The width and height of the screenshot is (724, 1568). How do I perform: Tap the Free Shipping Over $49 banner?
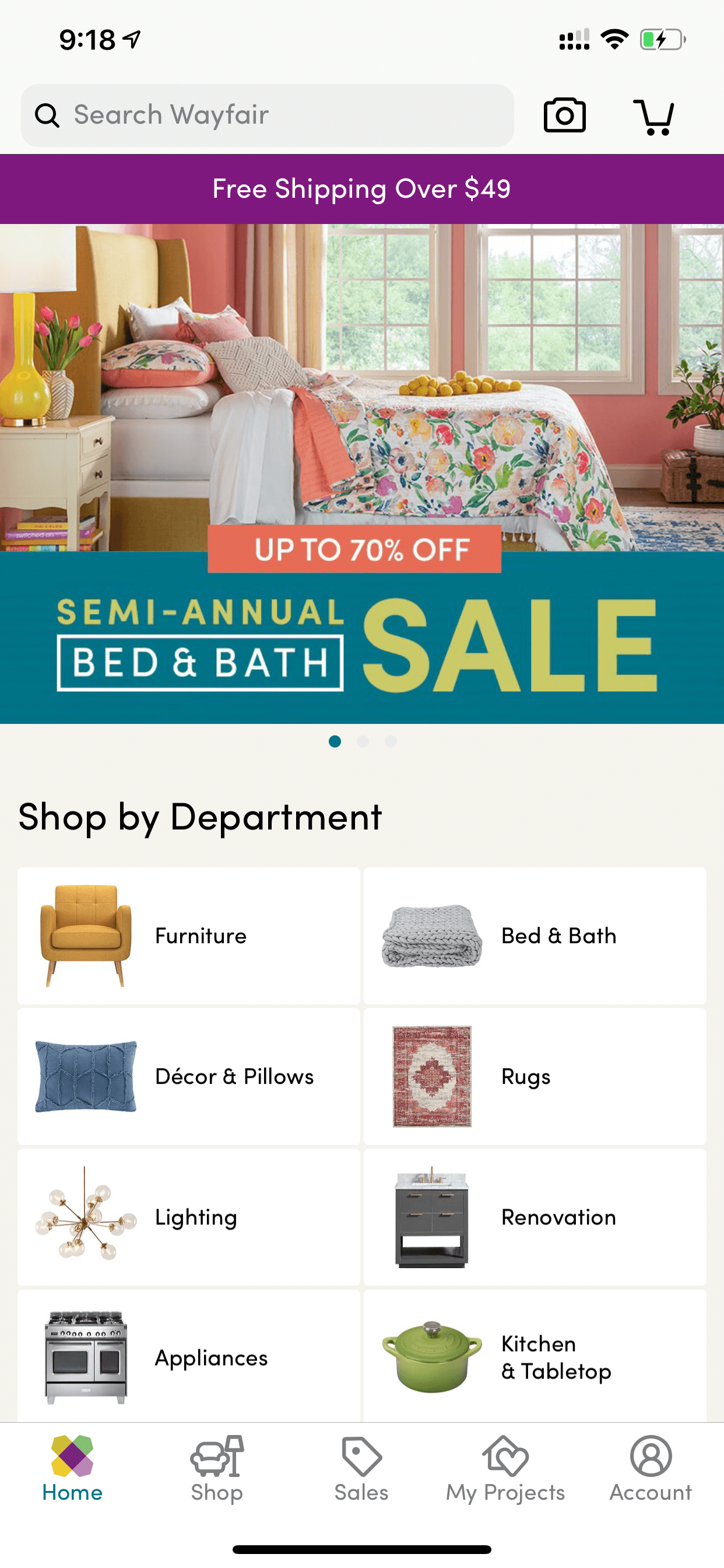click(x=362, y=188)
